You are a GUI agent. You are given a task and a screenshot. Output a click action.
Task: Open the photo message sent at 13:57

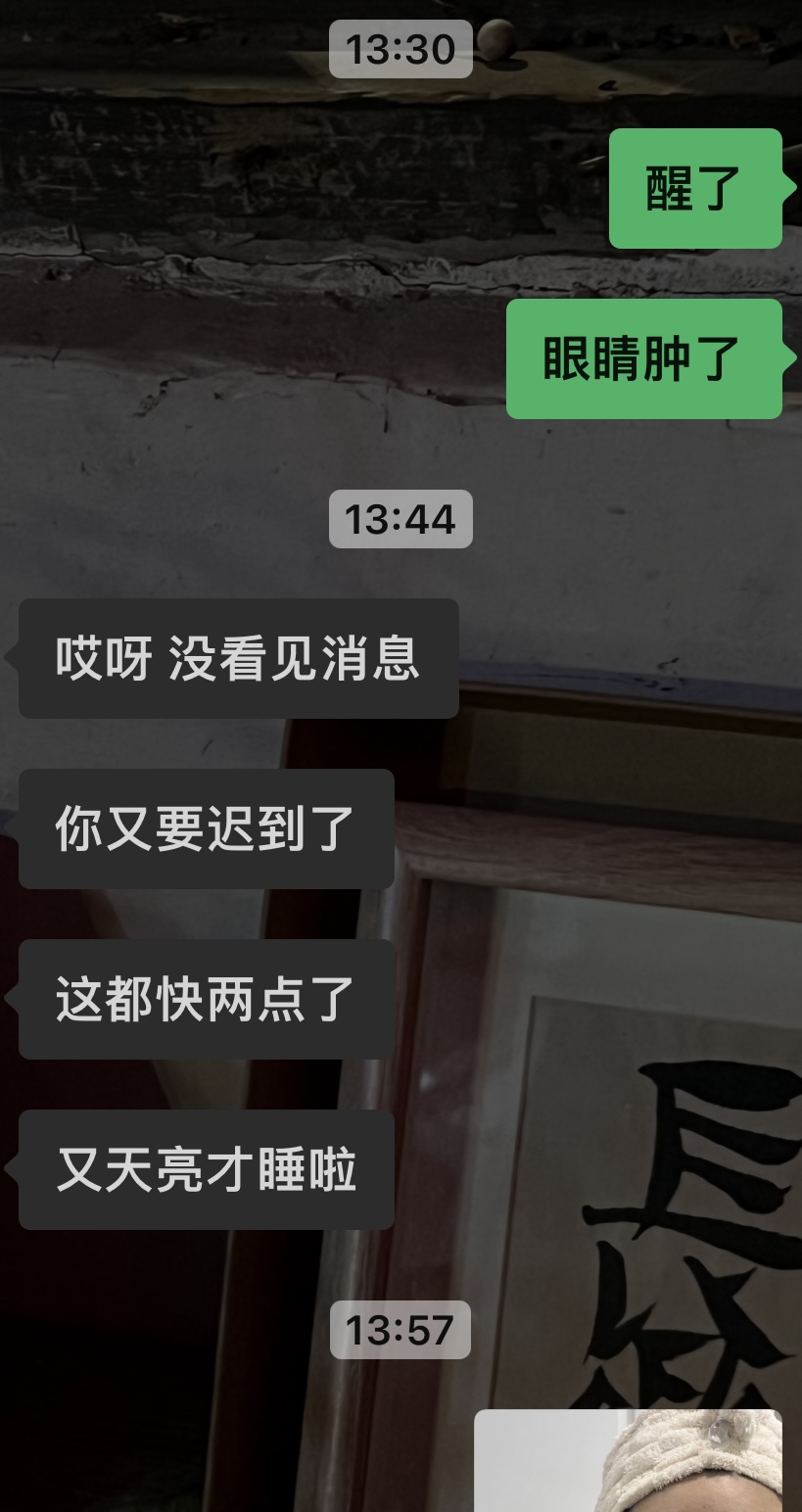tap(628, 1460)
